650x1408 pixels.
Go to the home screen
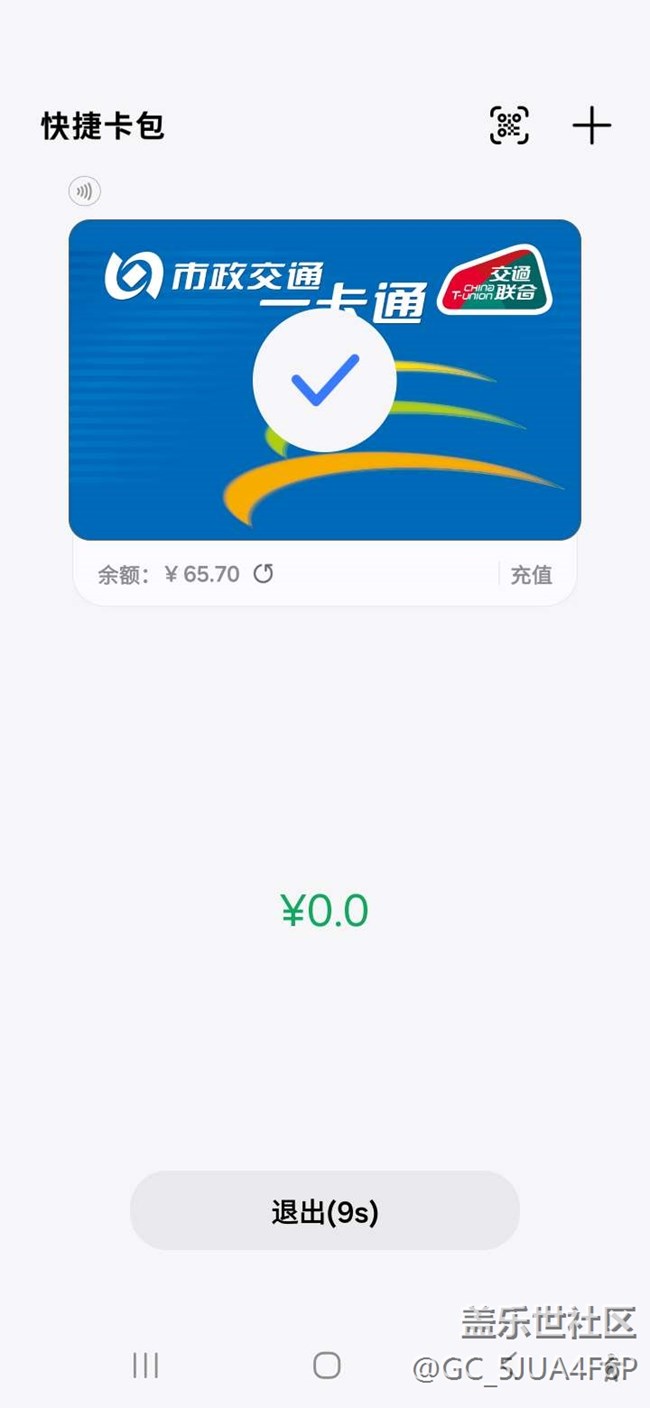pos(327,1365)
